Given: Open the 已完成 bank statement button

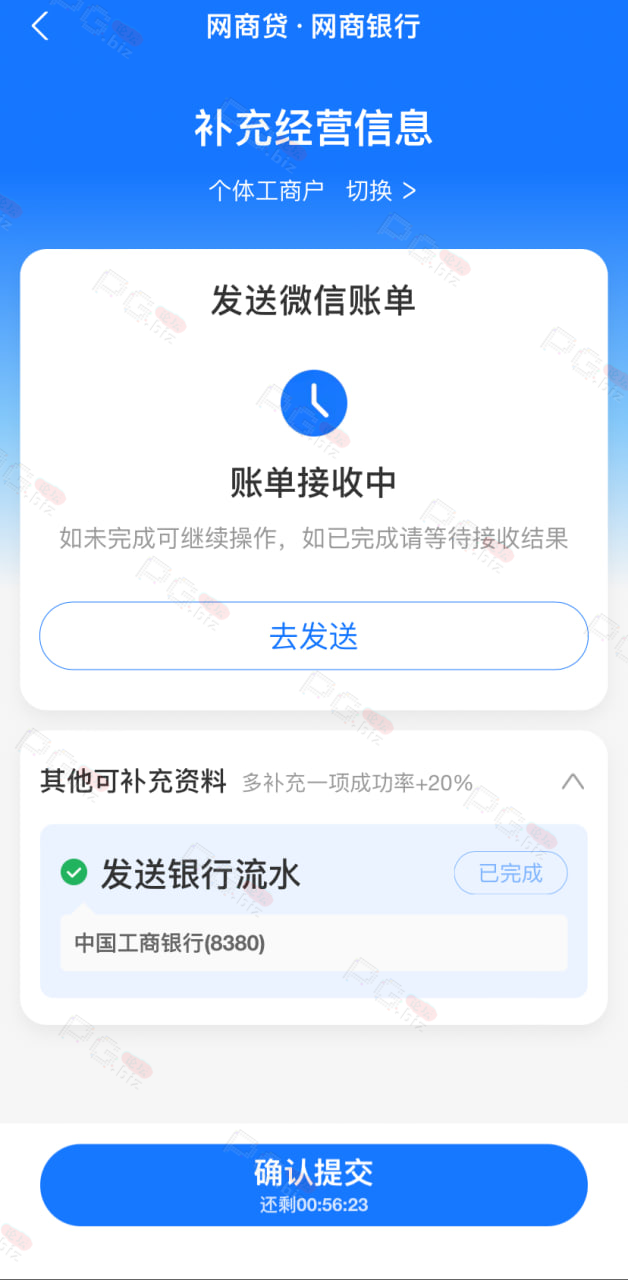Looking at the screenshot, I should [511, 873].
